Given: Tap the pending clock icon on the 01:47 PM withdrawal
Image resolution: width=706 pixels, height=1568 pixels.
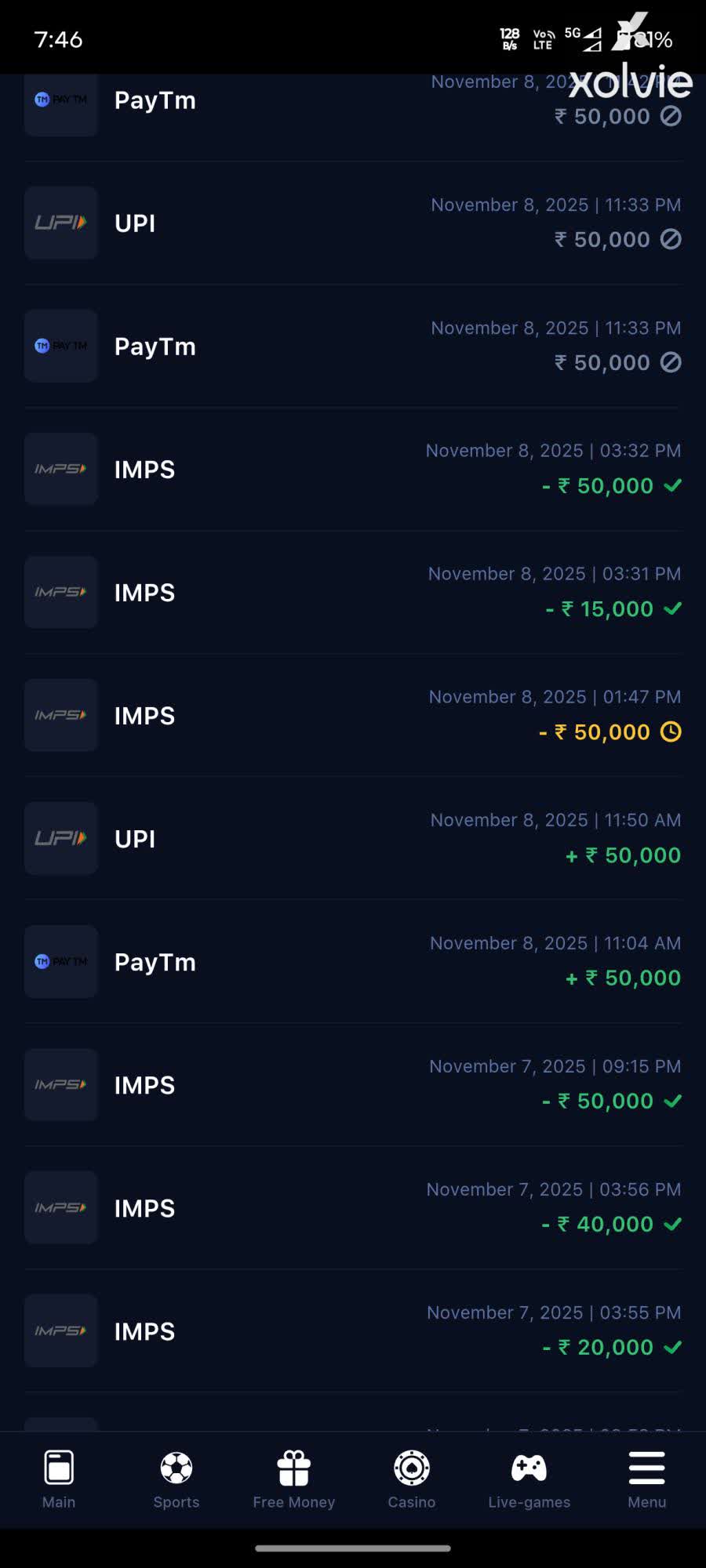Looking at the screenshot, I should (672, 731).
